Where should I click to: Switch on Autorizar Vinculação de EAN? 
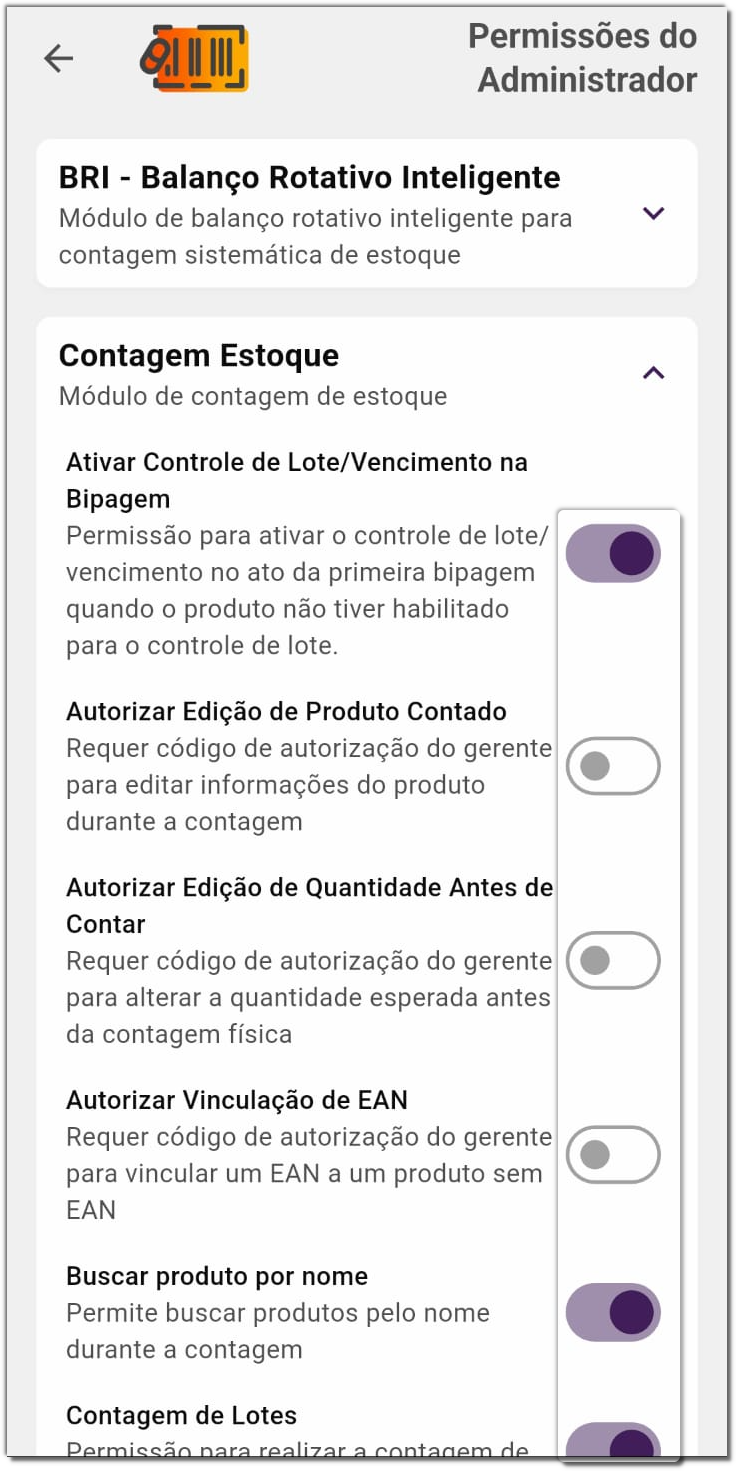(613, 1154)
